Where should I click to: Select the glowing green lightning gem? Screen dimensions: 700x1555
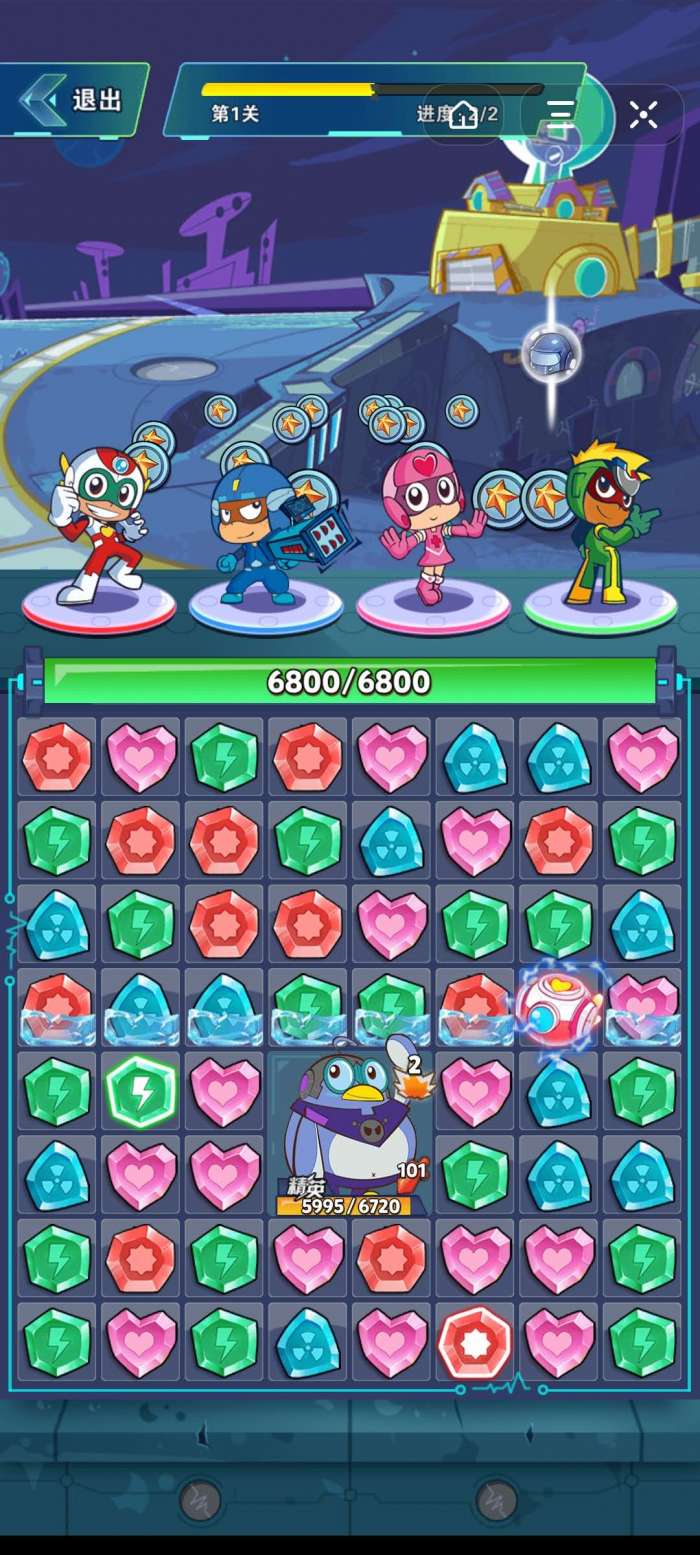tap(141, 1092)
